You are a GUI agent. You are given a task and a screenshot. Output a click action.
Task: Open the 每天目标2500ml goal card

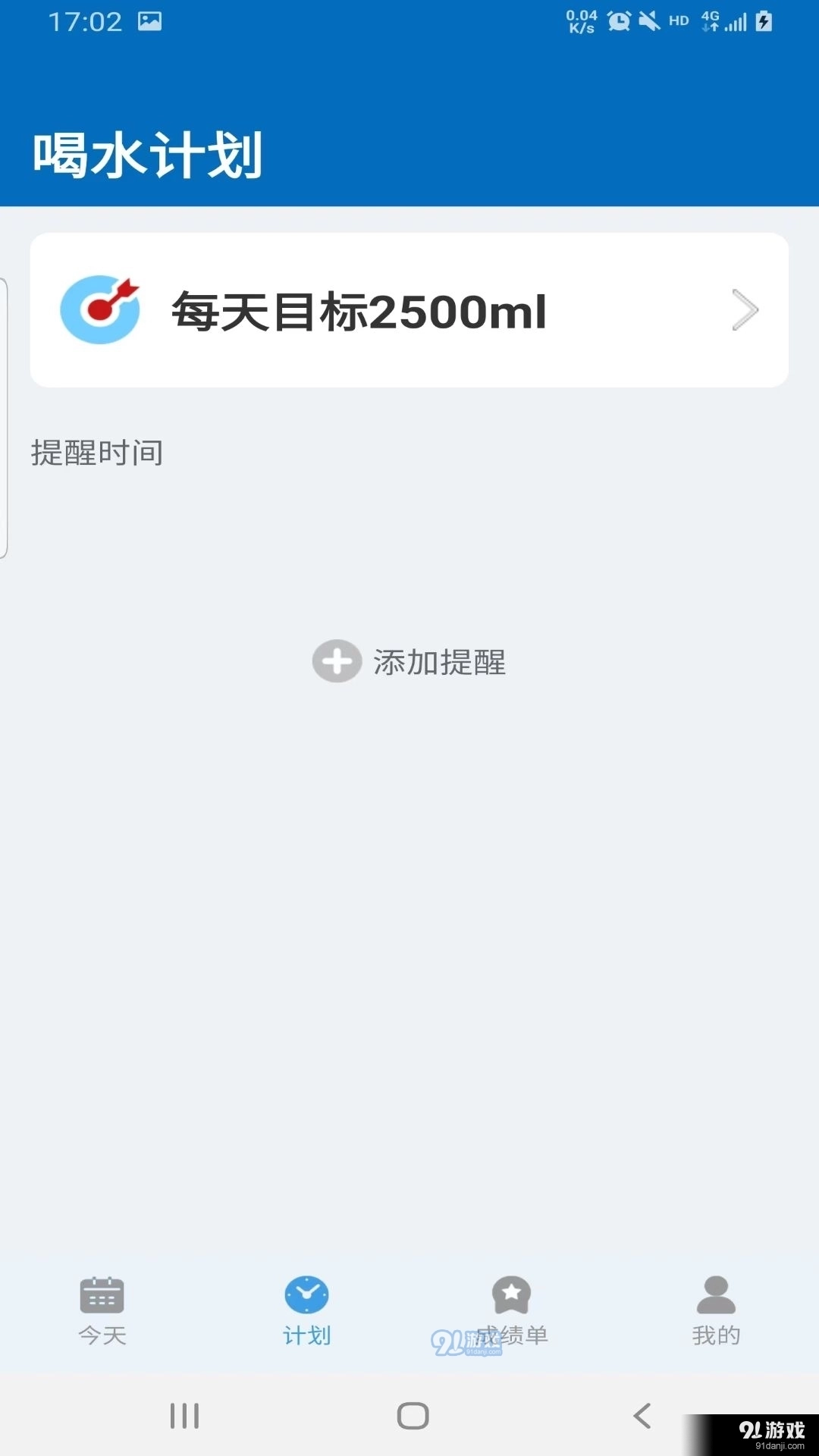pos(409,309)
